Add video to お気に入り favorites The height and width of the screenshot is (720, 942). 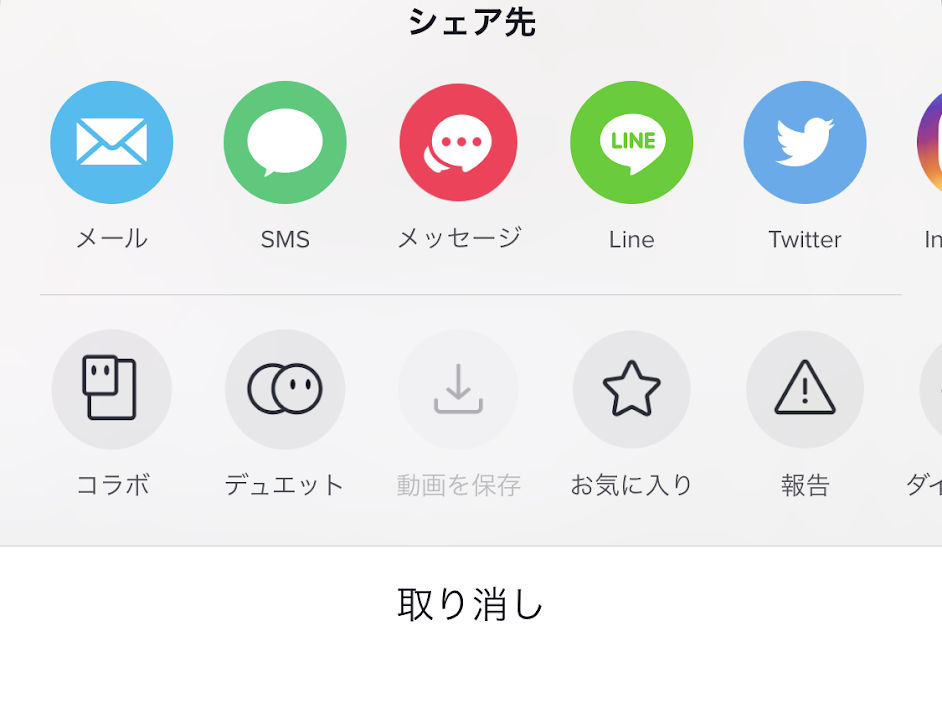(631, 389)
